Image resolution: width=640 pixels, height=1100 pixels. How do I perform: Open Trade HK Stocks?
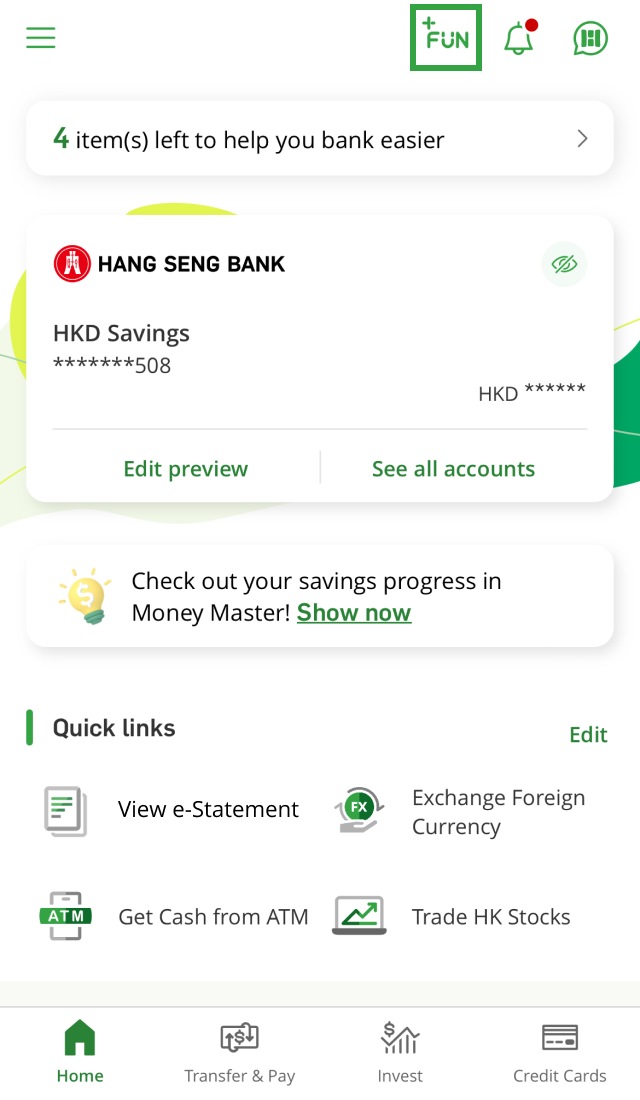point(453,916)
